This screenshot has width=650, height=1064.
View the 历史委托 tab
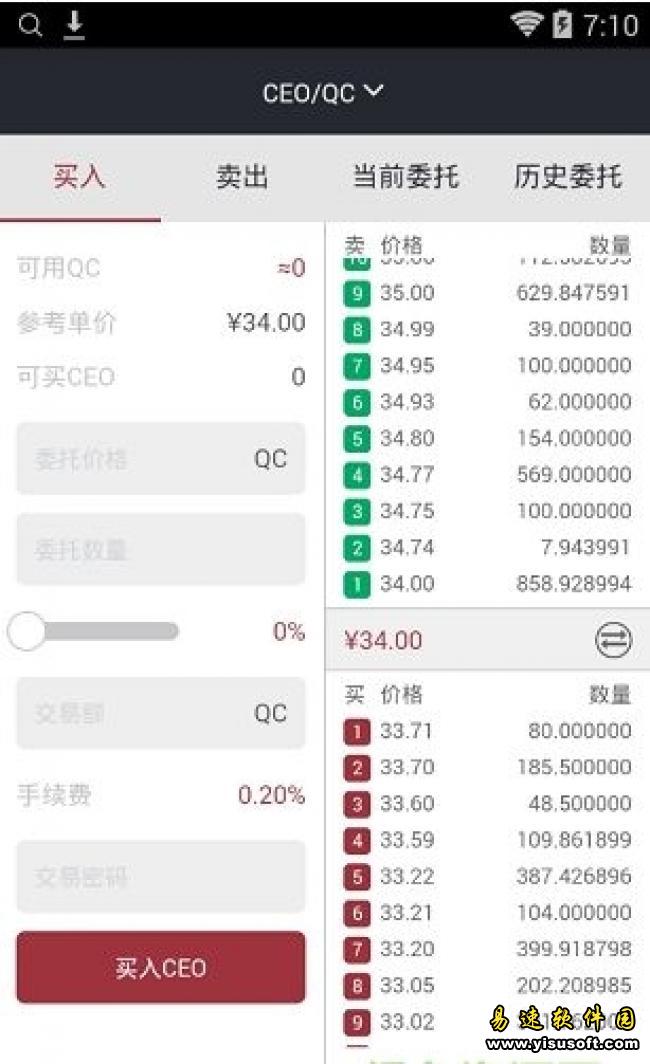pos(567,178)
